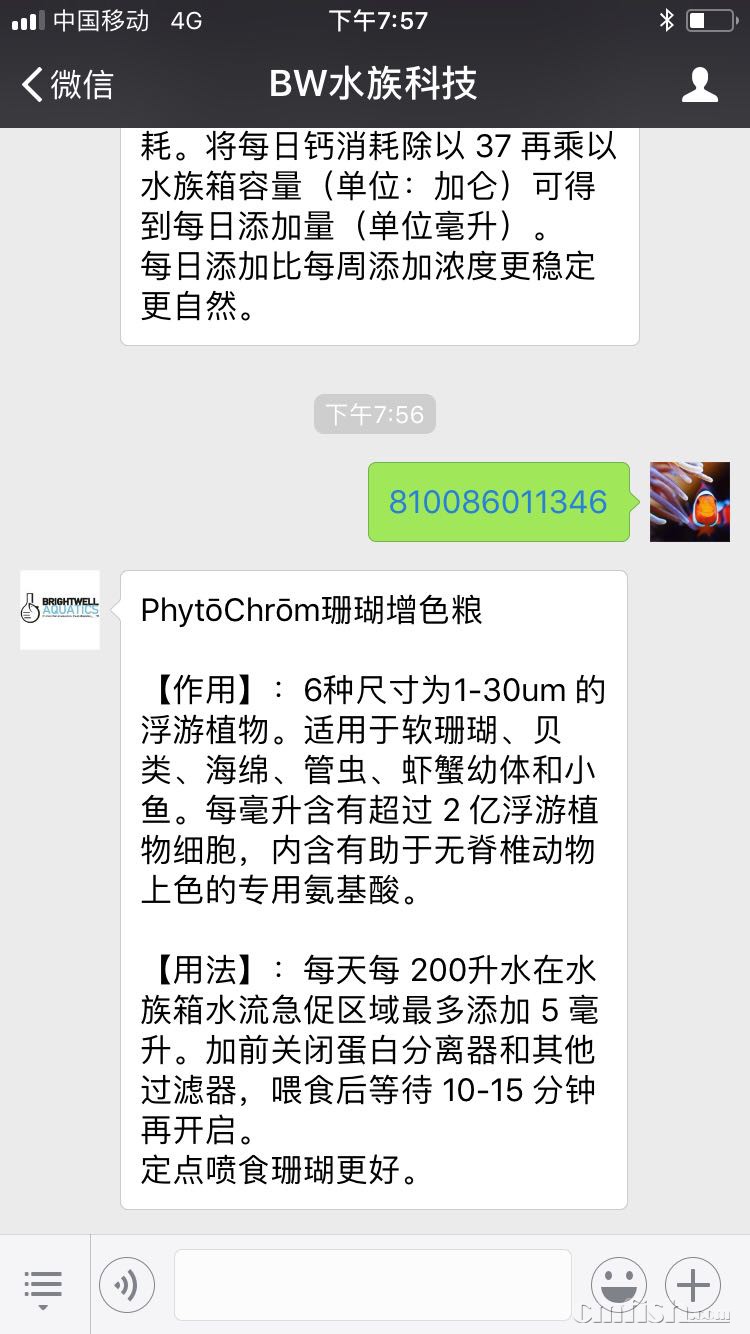Open the Brightwell Aquatics avatar

[x=59, y=610]
